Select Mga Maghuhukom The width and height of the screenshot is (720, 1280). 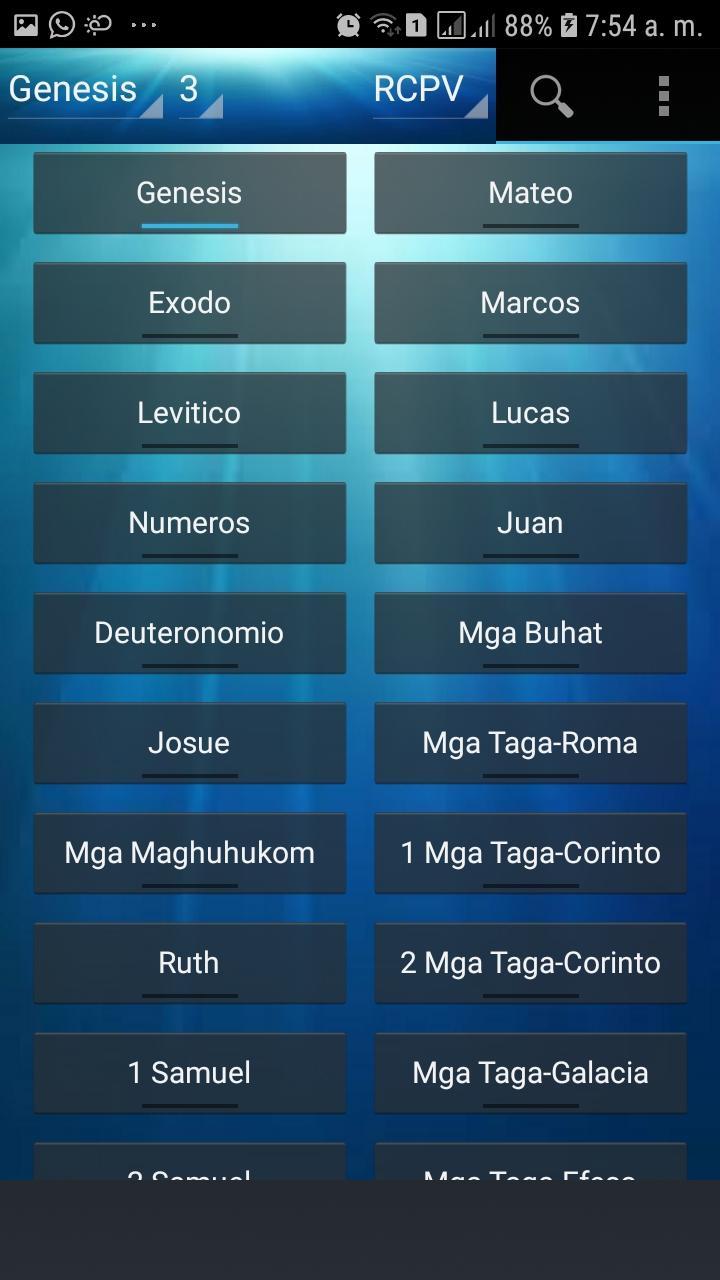tap(190, 853)
